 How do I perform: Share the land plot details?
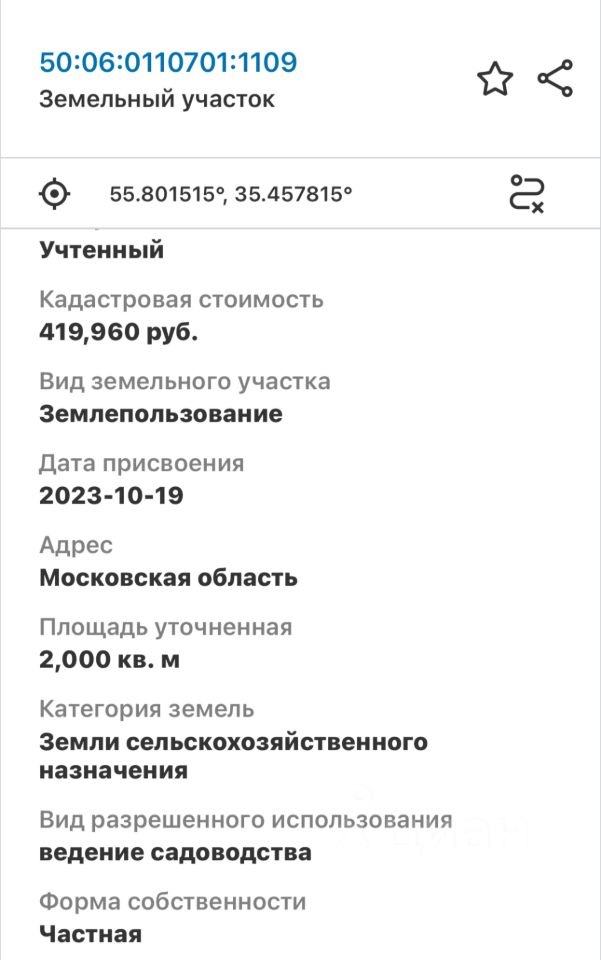point(555,79)
